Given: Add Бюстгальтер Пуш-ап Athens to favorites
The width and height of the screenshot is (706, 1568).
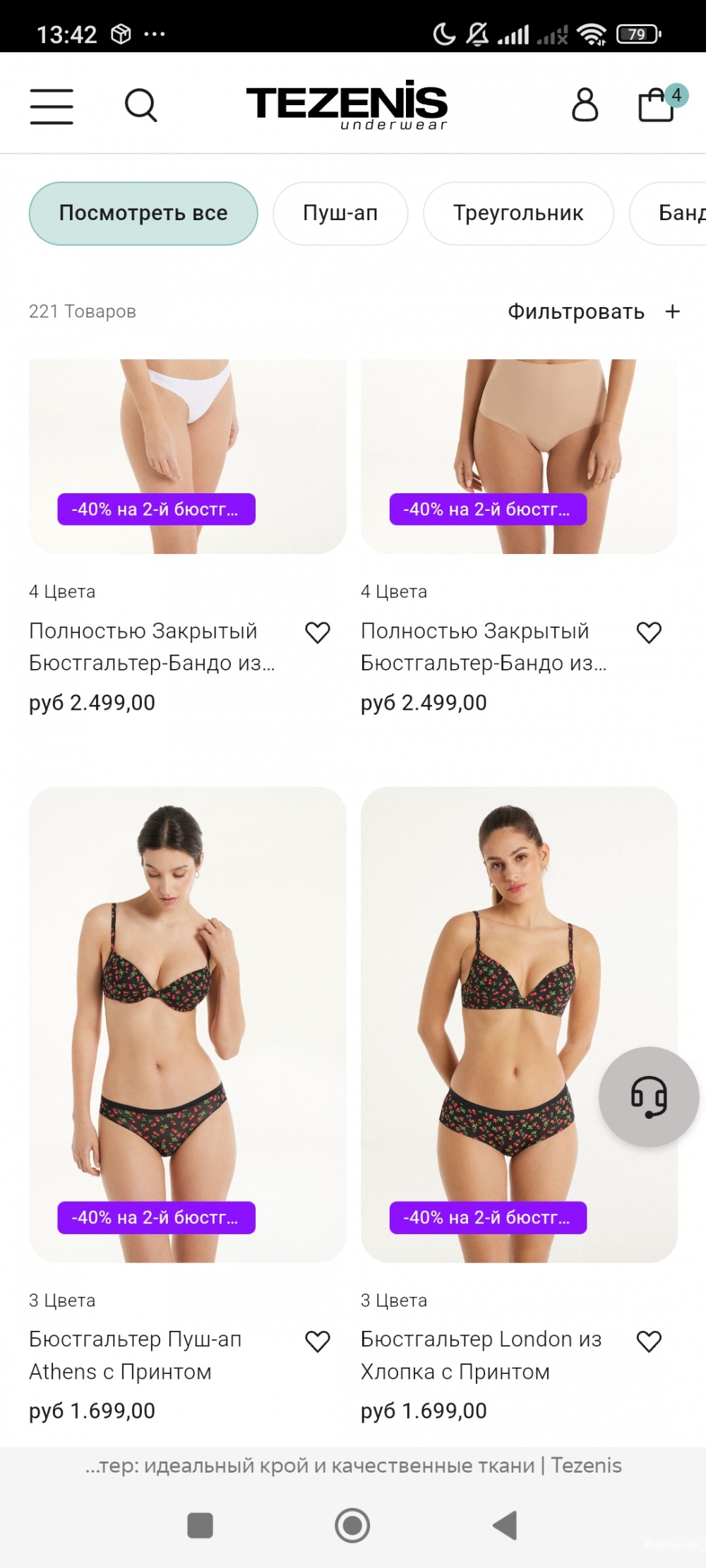Looking at the screenshot, I should (318, 1340).
